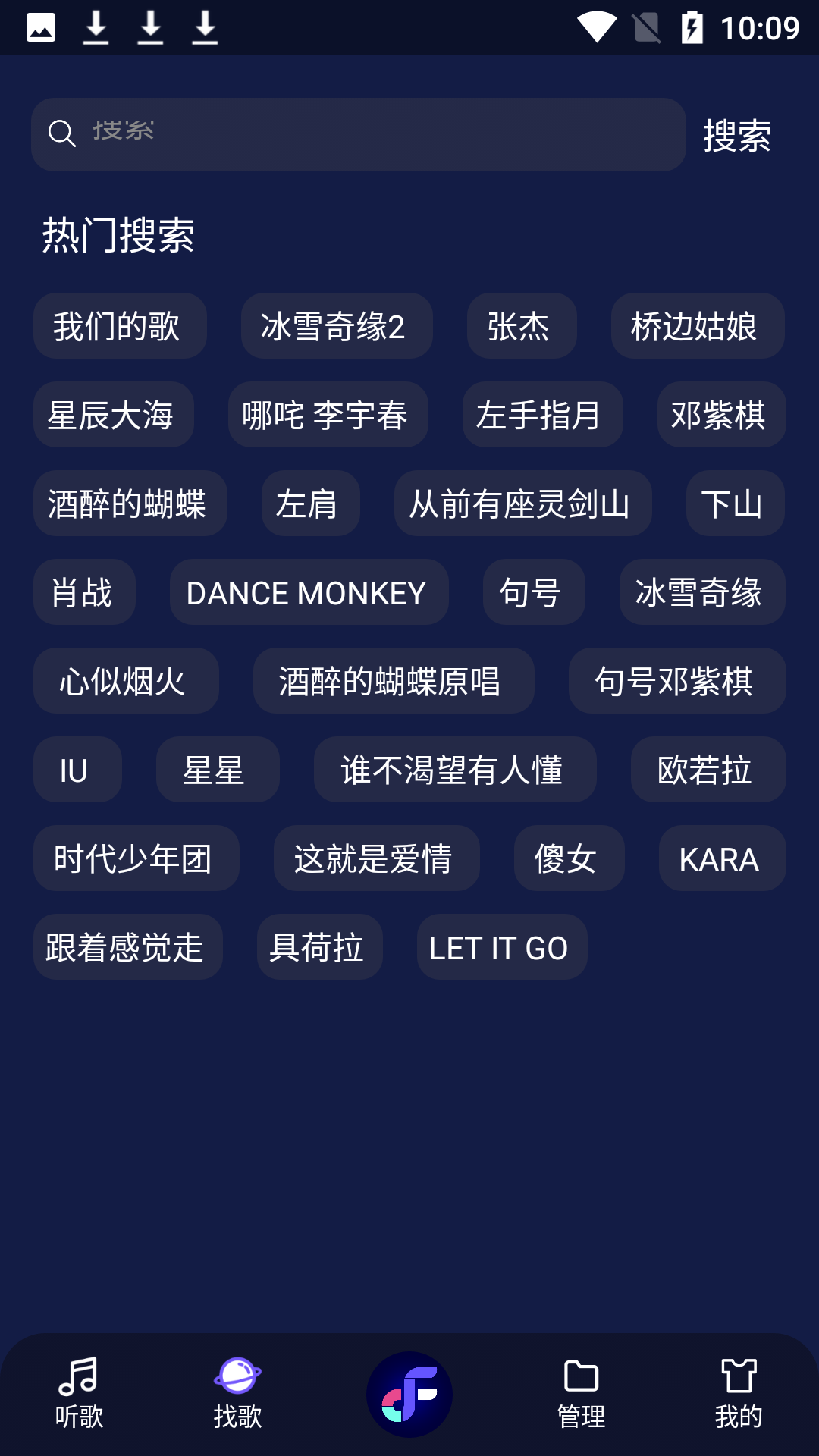819x1456 pixels.
Task: Open the 我的 tab
Action: 738,1394
